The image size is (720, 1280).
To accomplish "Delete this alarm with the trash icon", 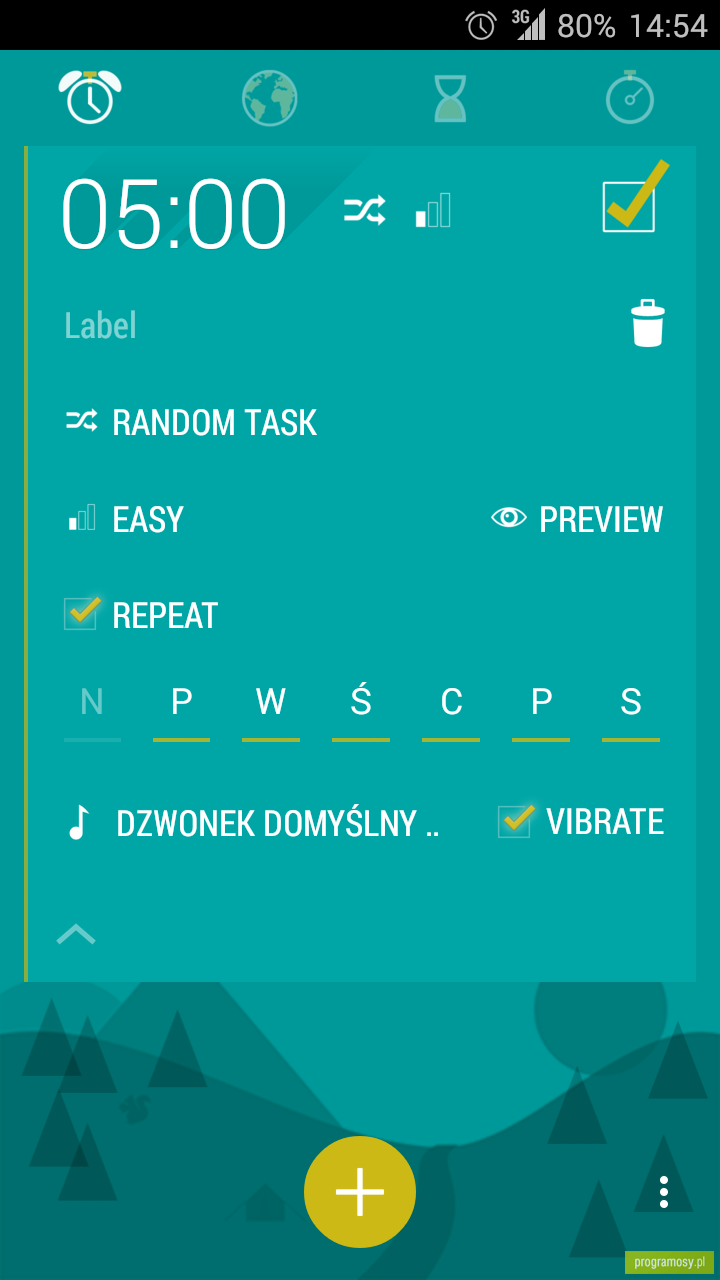I will 648,323.
